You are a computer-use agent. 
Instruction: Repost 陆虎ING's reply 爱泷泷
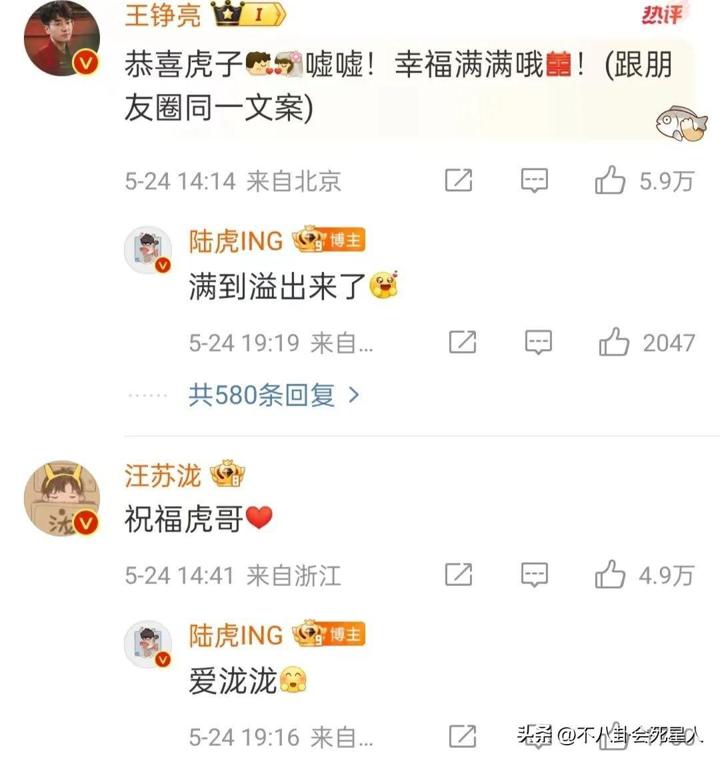pos(462,737)
